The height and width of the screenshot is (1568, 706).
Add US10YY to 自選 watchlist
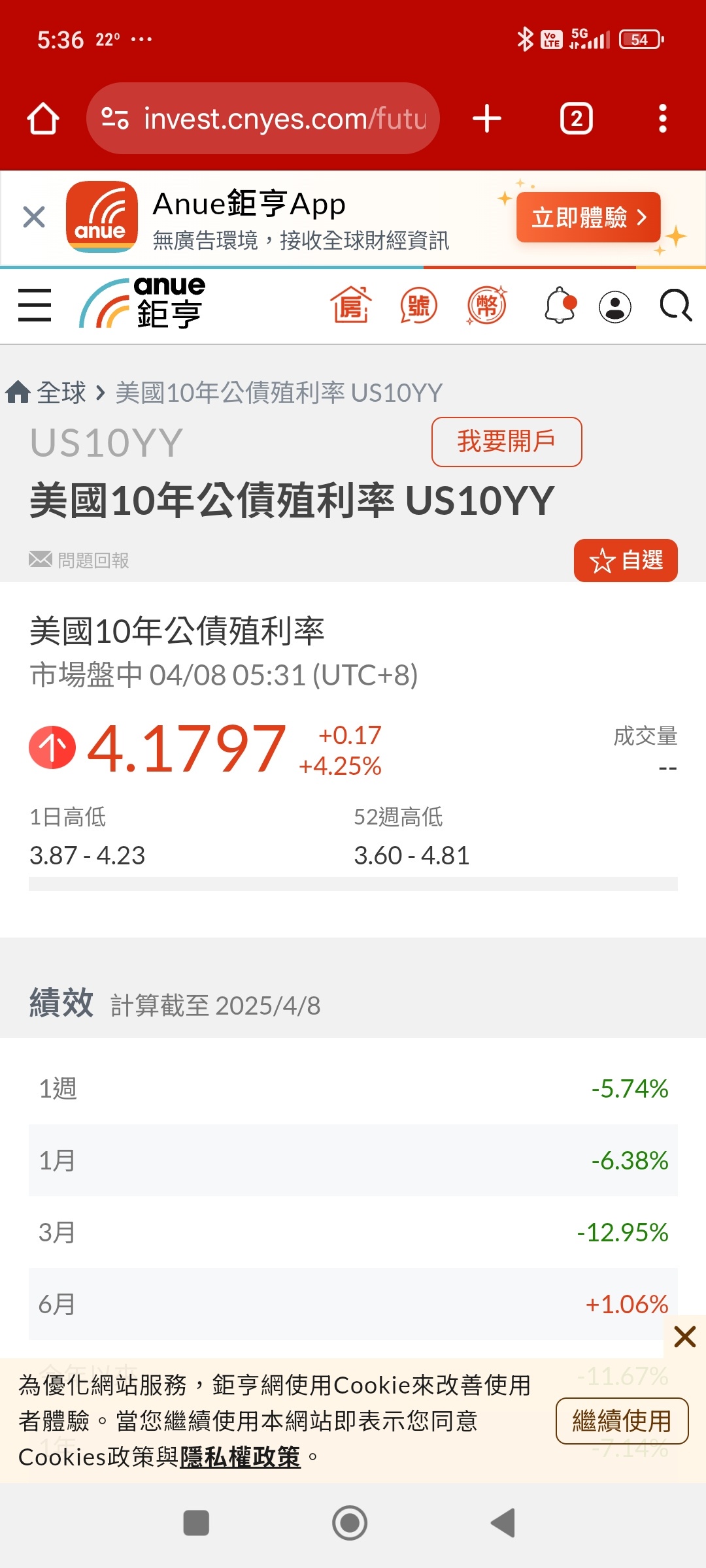(626, 561)
